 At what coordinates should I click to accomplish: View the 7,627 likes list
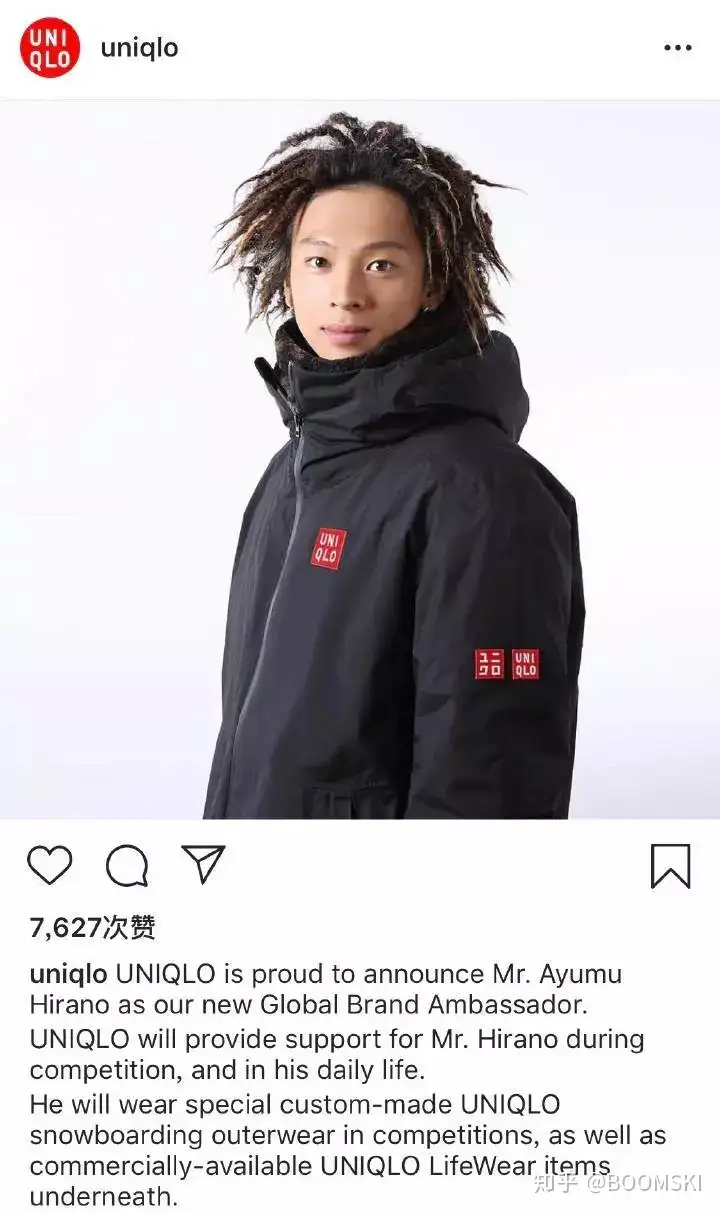point(92,928)
